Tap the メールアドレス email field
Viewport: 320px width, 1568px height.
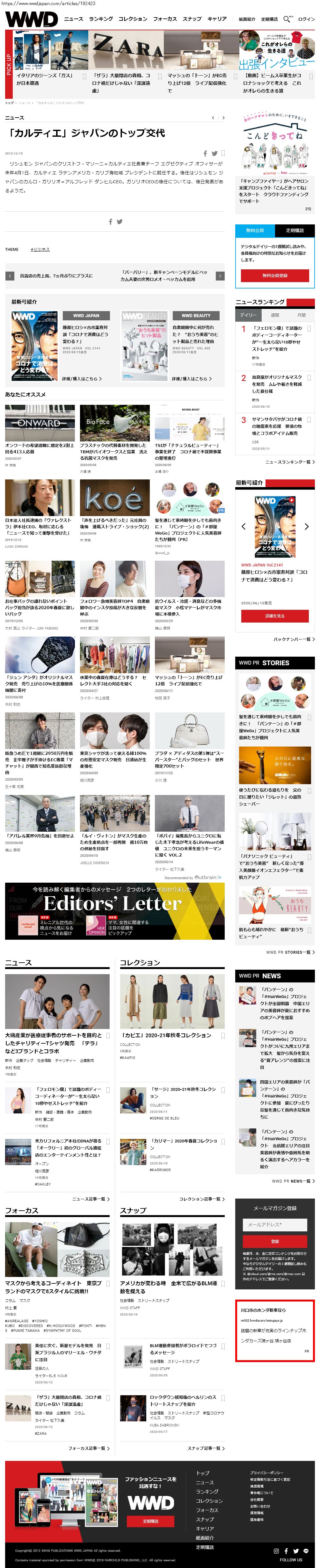[274, 1224]
